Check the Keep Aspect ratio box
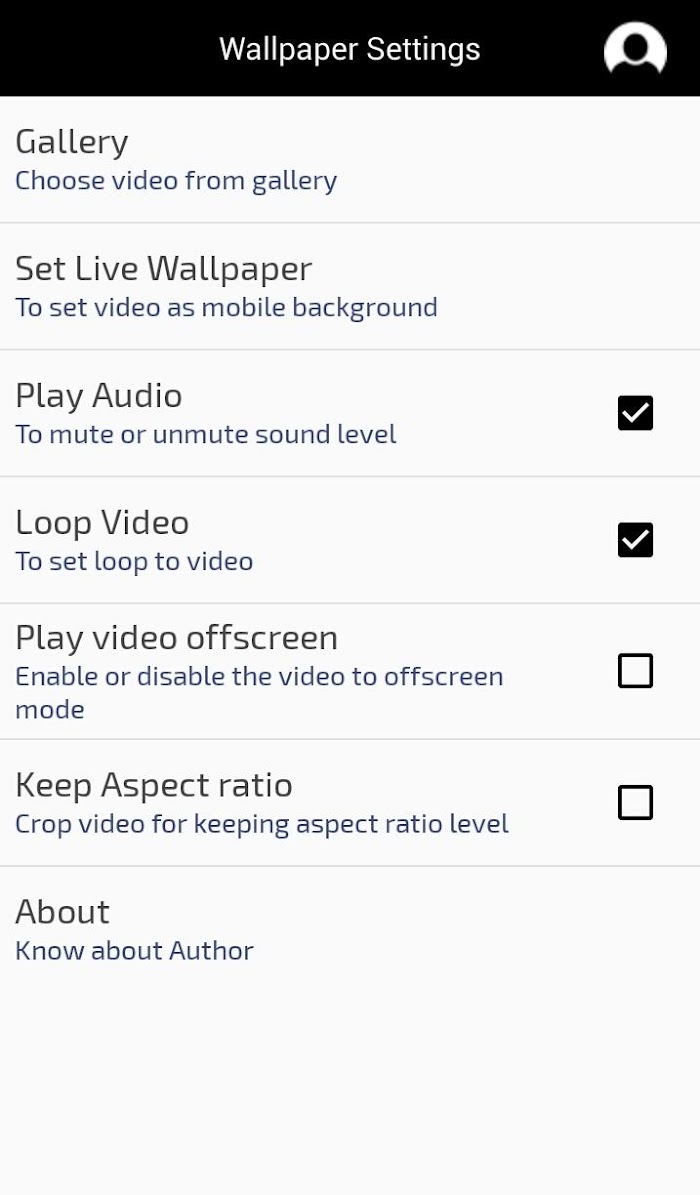 tap(635, 803)
